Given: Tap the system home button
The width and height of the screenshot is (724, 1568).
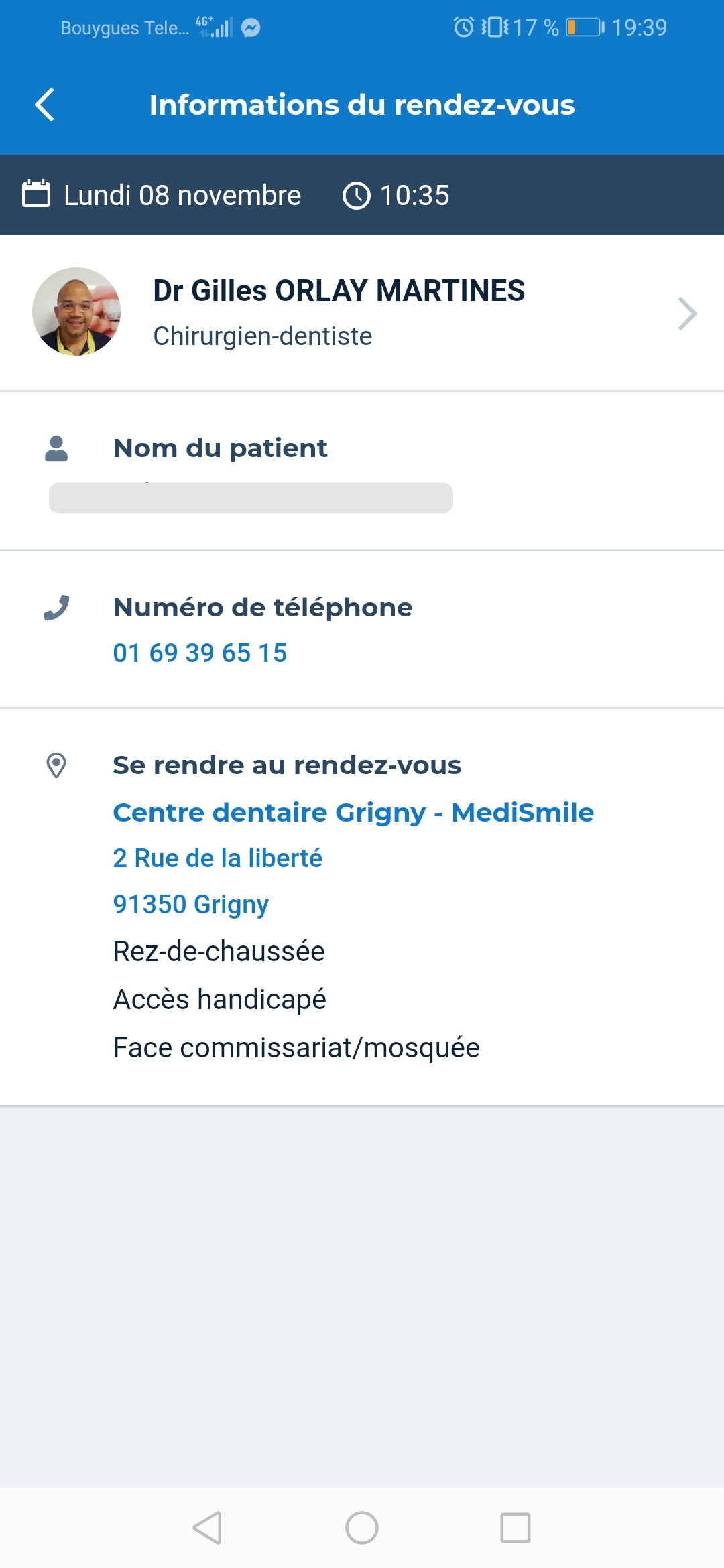Looking at the screenshot, I should tap(362, 1528).
